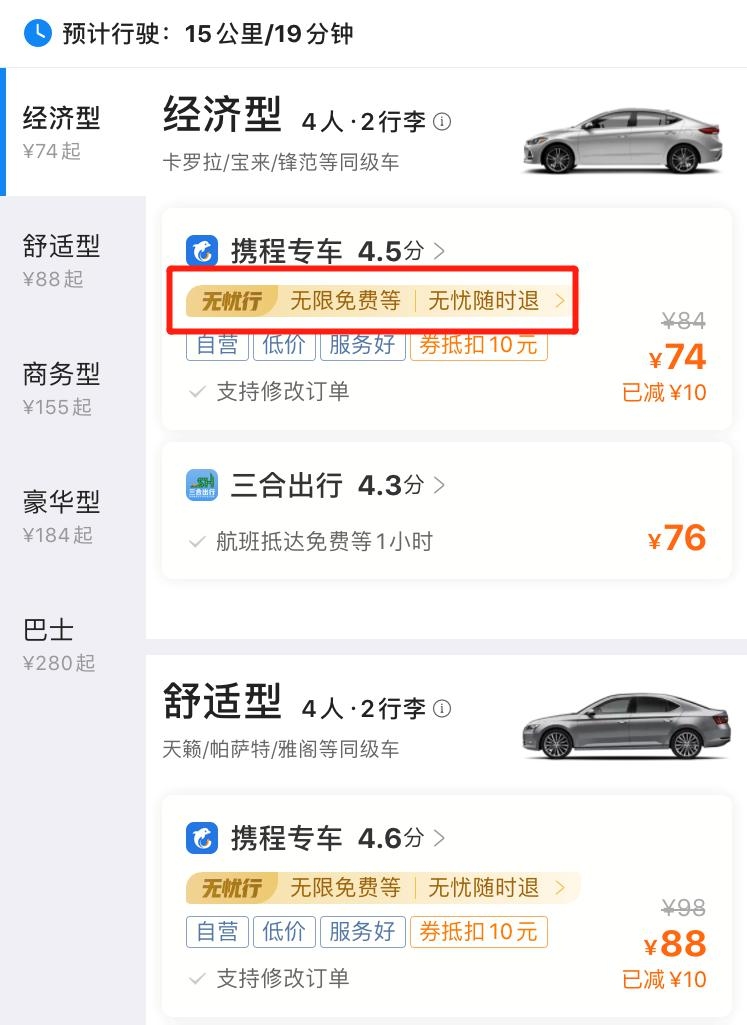Viewport: 747px width, 1025px height.
Task: Click the 三合出行 provider logo icon
Action: click(201, 485)
